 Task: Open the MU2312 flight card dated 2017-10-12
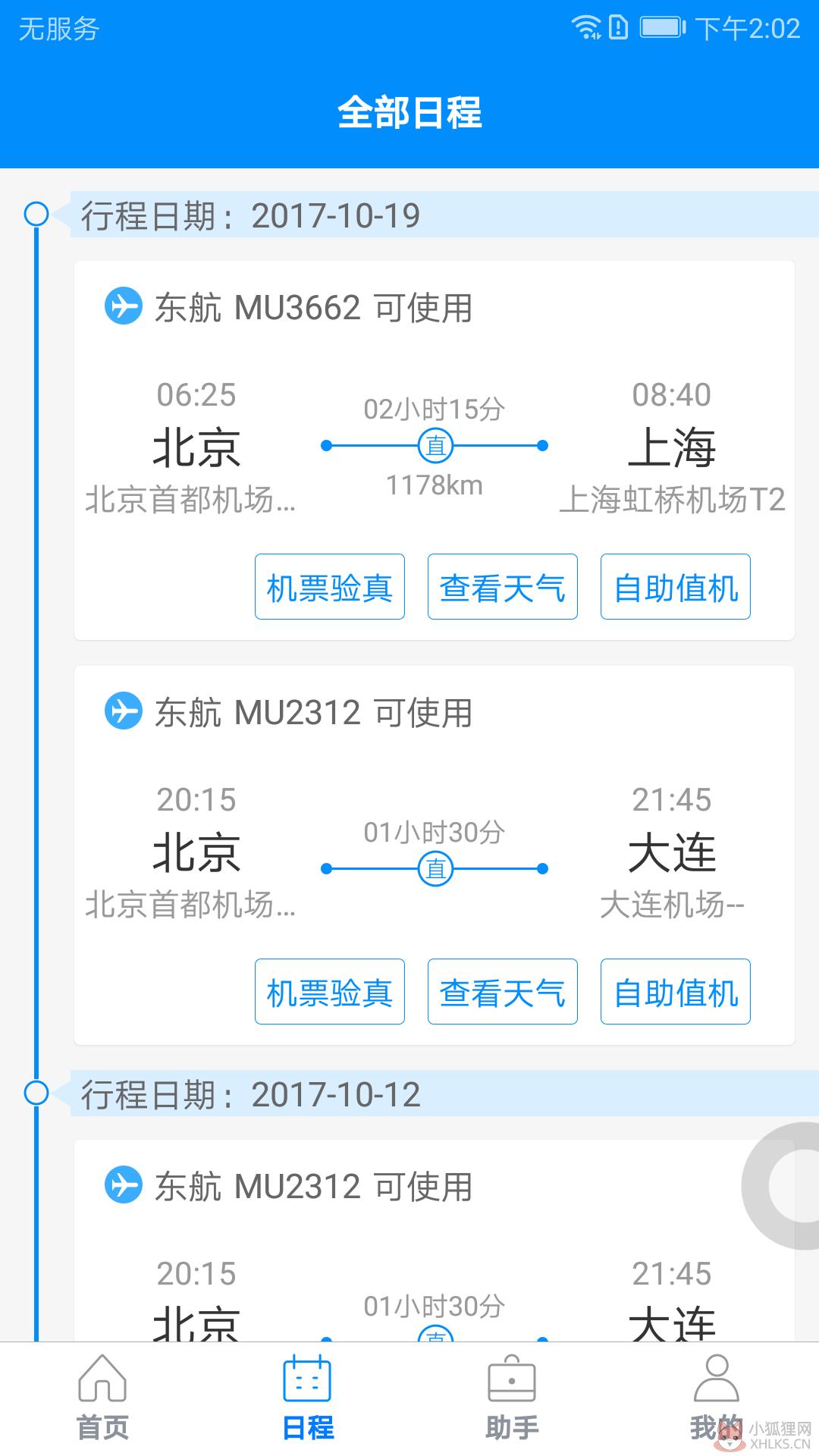[435, 1241]
